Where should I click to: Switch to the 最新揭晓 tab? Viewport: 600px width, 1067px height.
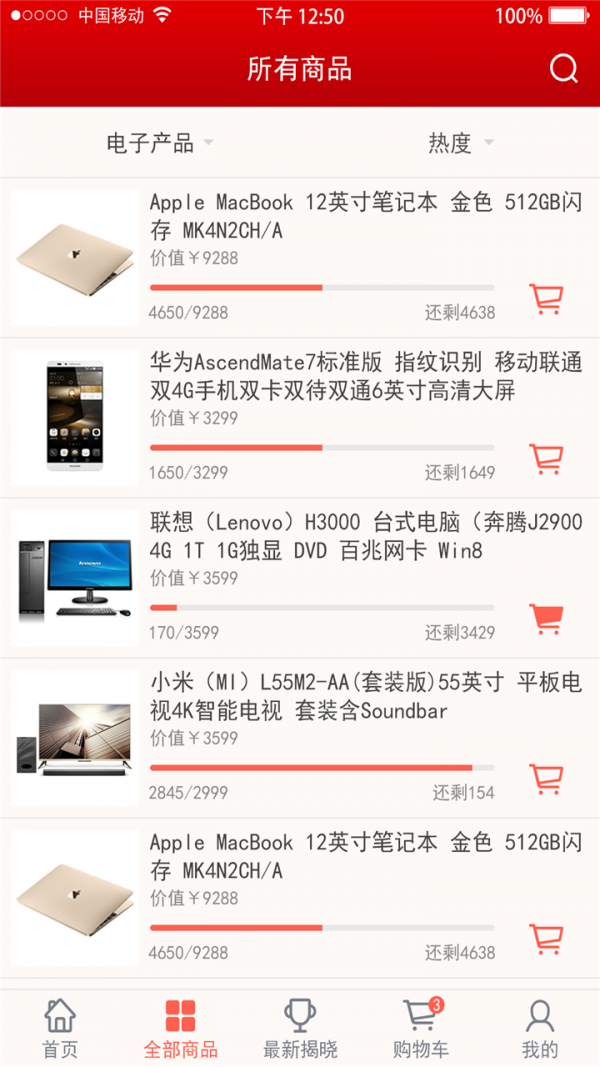tap(300, 1028)
